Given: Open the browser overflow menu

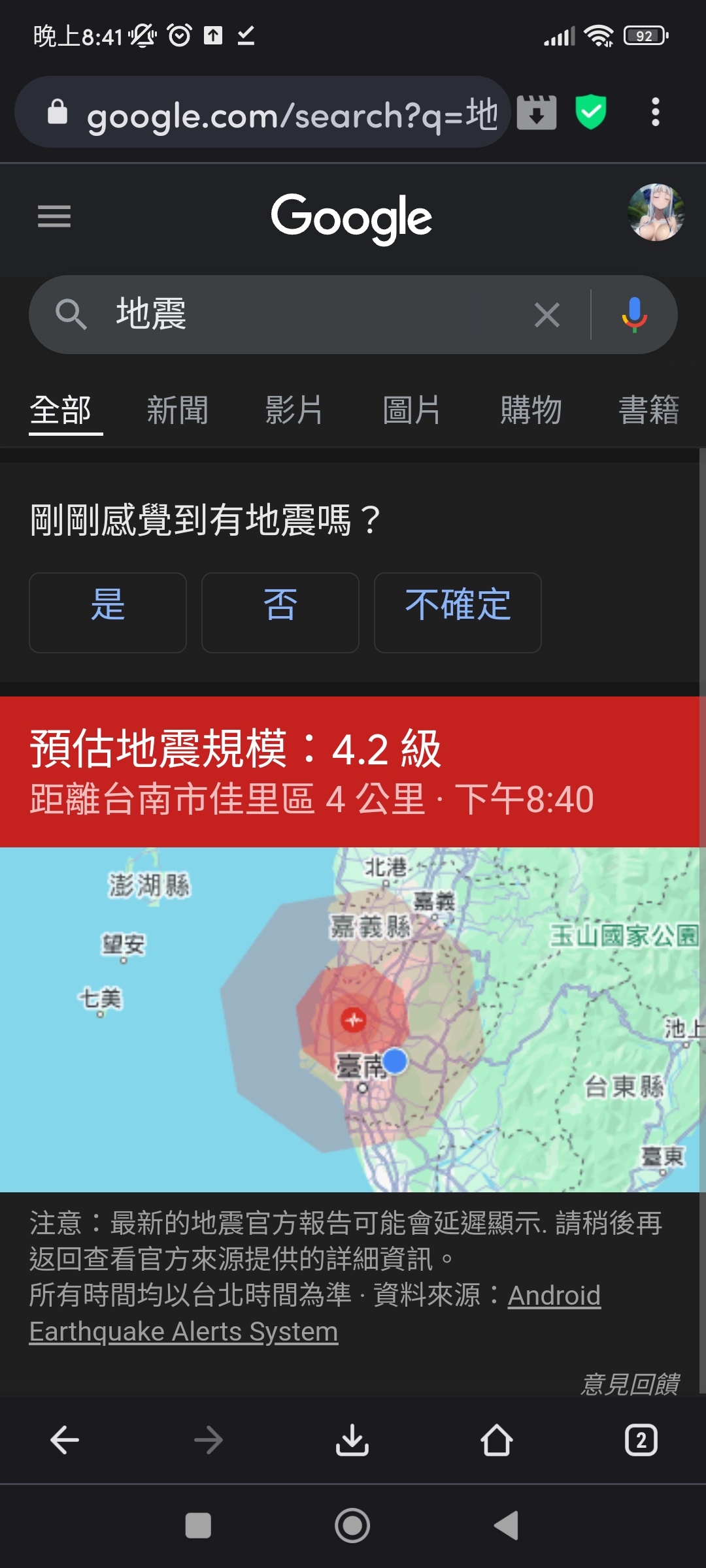Looking at the screenshot, I should click(x=655, y=112).
